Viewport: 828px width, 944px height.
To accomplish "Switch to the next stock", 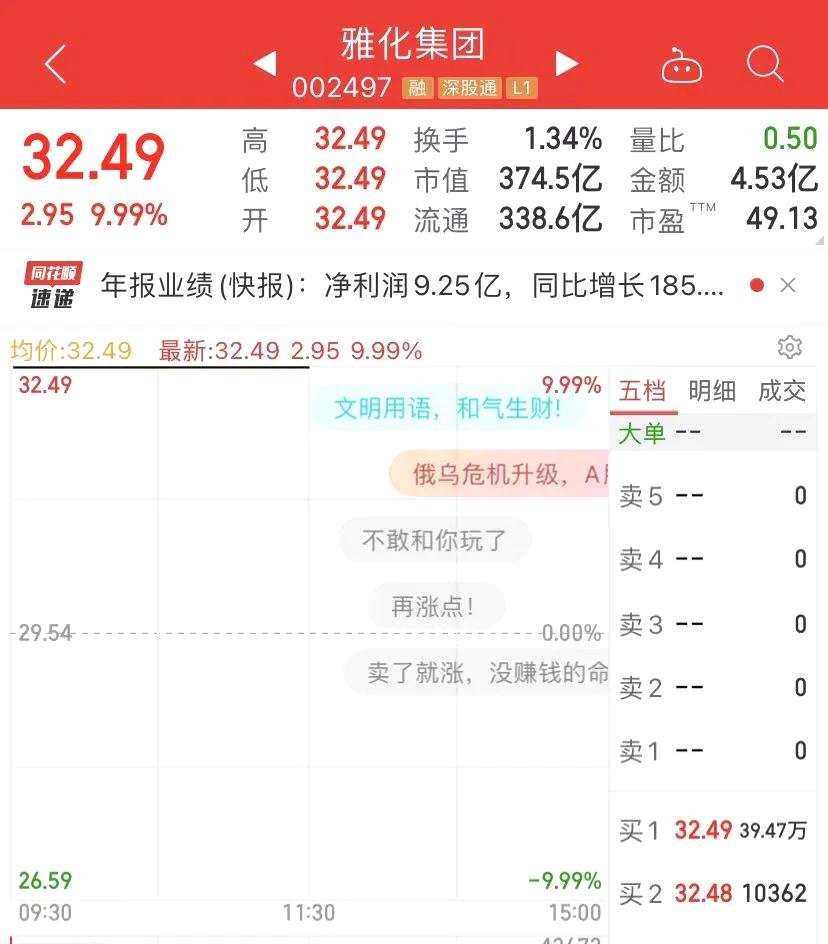I will tap(567, 65).
